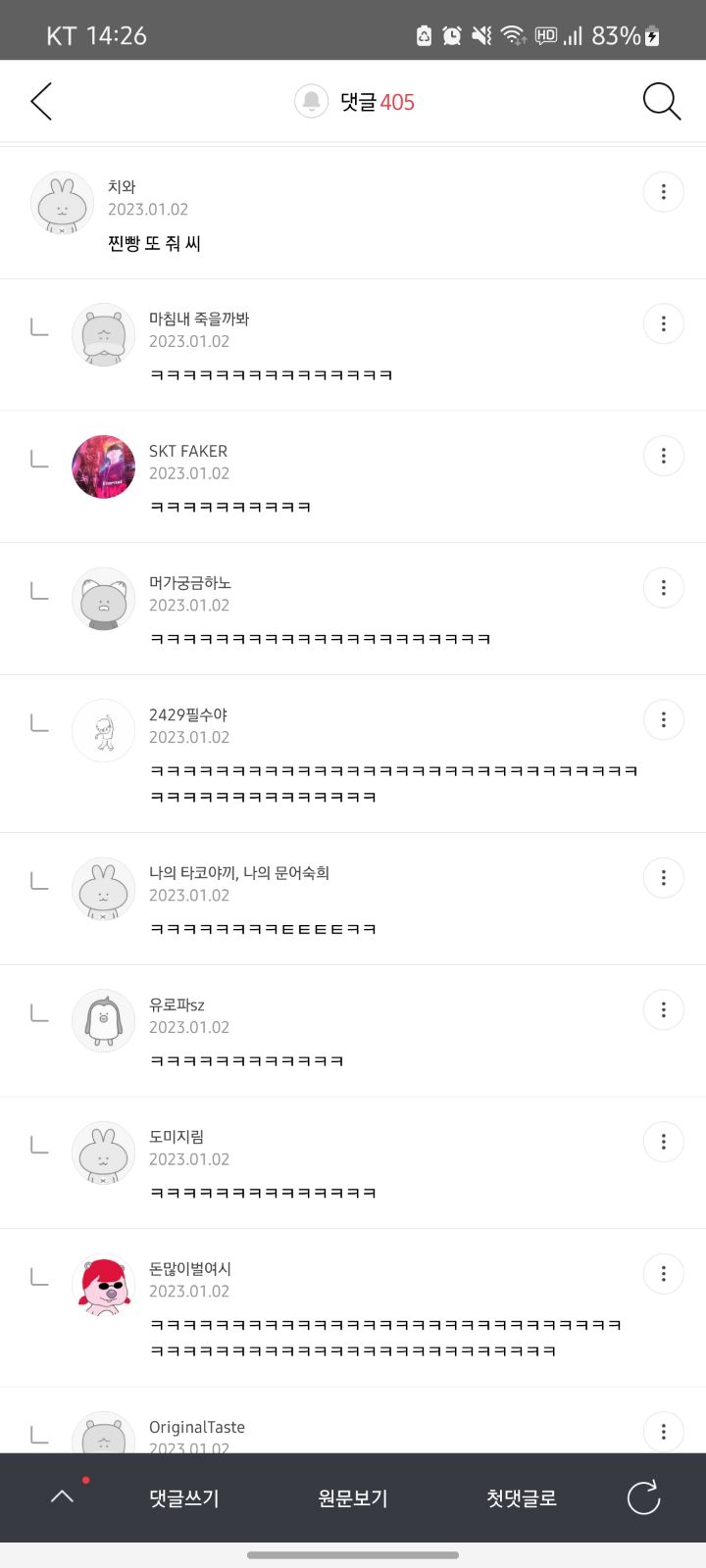Tap the comment notification bell icon
This screenshot has height=1568, width=706.
pos(311,101)
